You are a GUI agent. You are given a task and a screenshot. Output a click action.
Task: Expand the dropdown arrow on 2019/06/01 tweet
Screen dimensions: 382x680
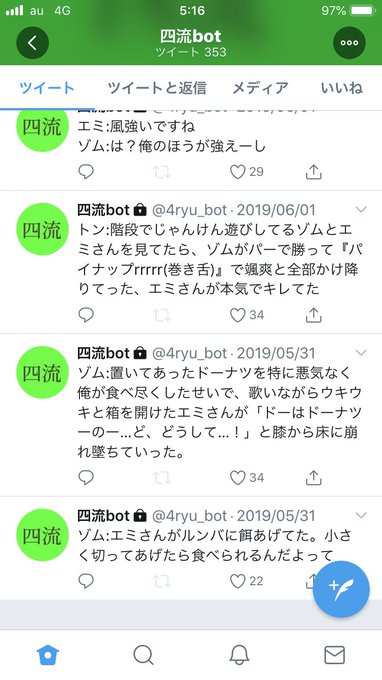point(361,210)
